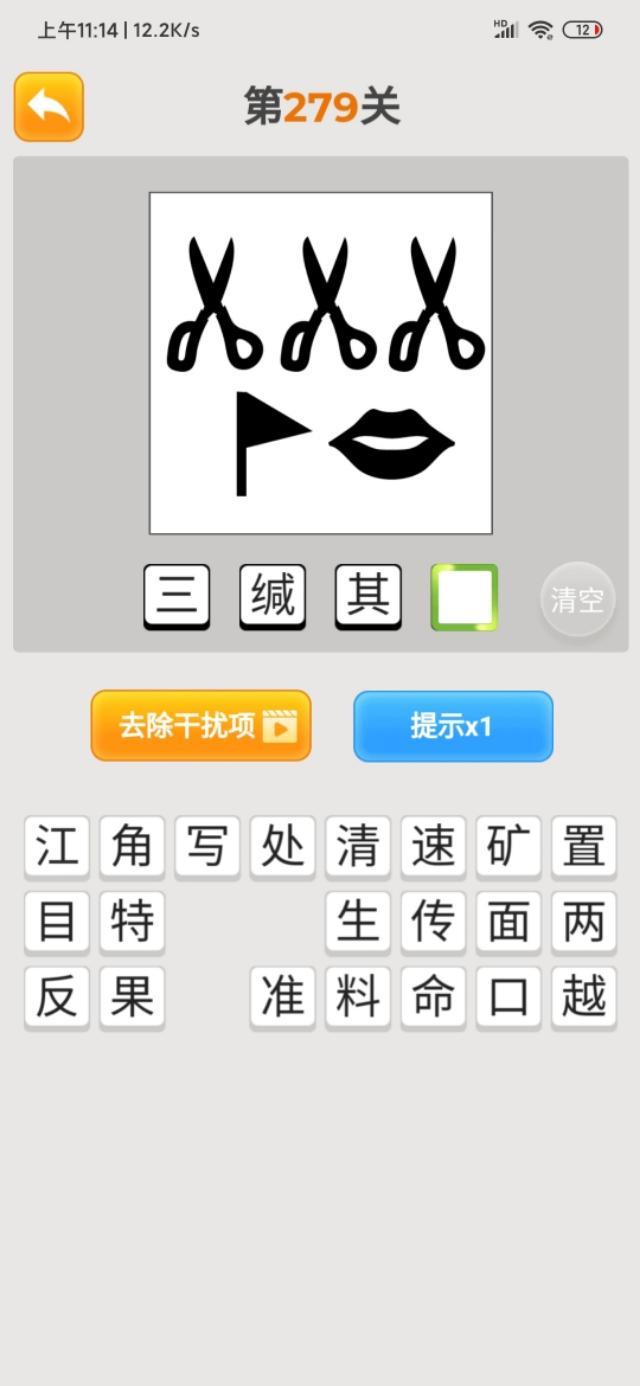Viewport: 640px width, 1386px height.
Task: Choose the character 清 from the grid
Action: pos(358,847)
